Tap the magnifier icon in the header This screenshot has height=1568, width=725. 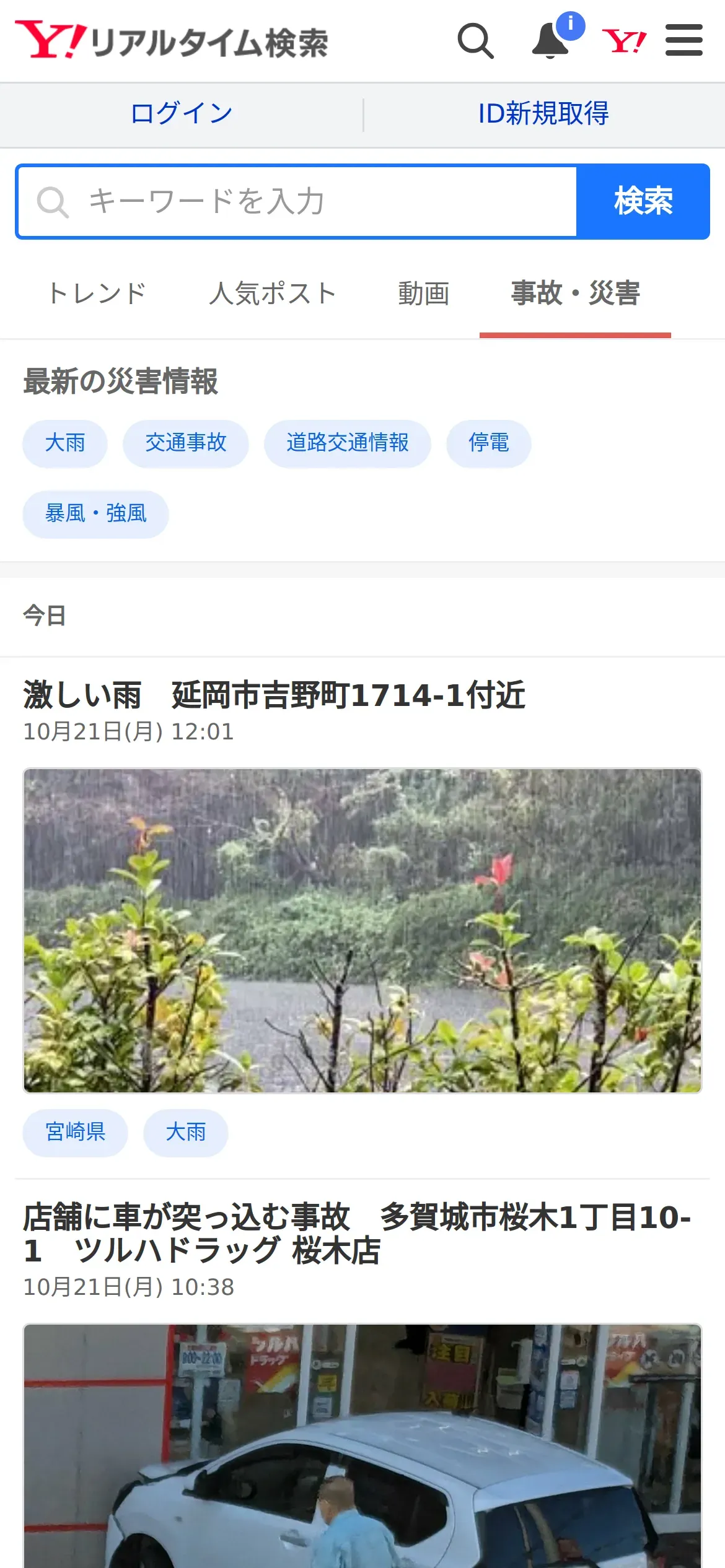click(475, 41)
